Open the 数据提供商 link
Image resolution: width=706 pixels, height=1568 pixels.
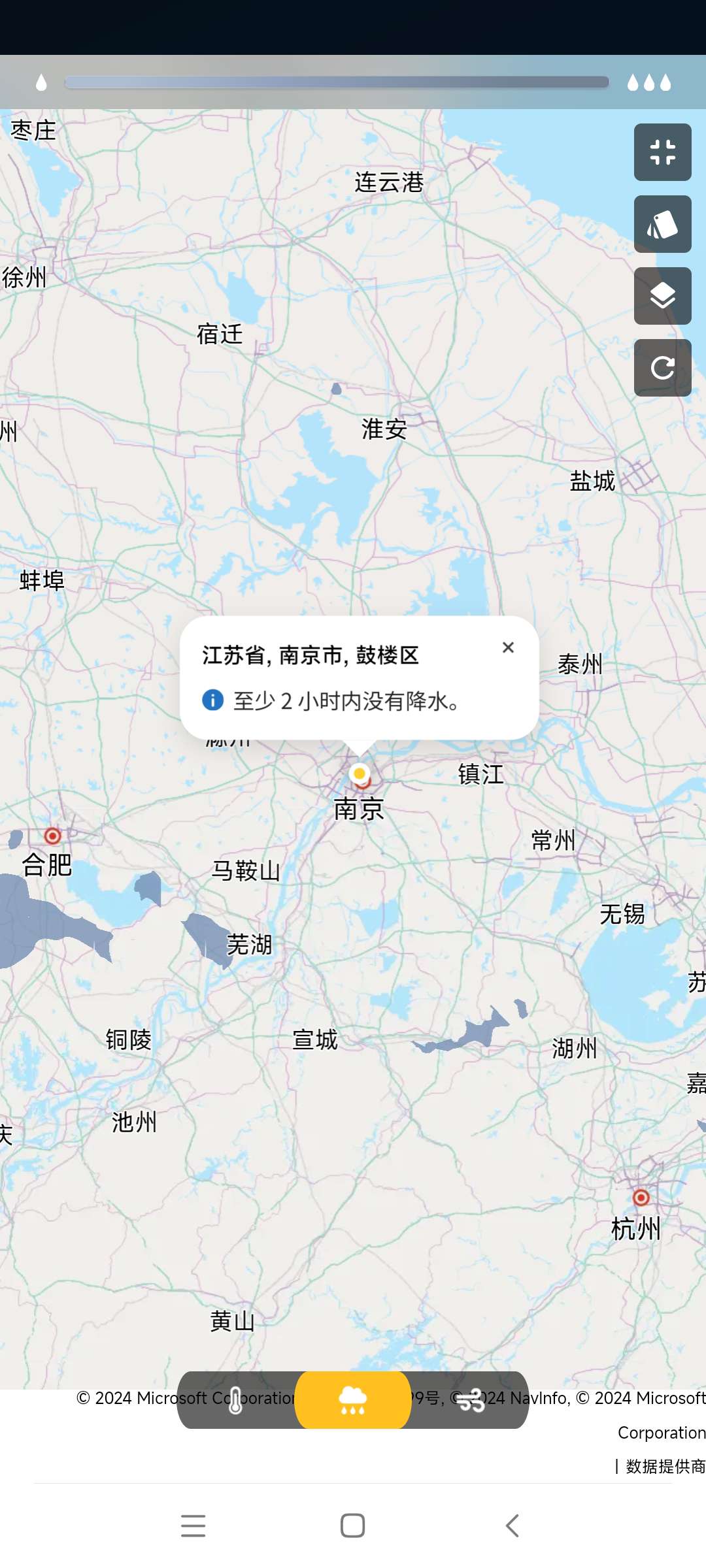pyautogui.click(x=665, y=1467)
